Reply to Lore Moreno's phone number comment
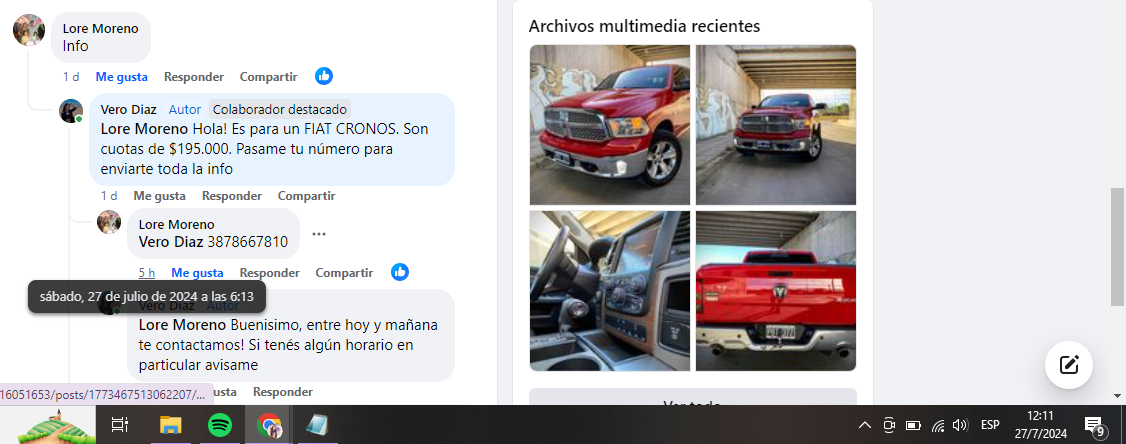Viewport: 1126px width, 444px height. pos(270,273)
